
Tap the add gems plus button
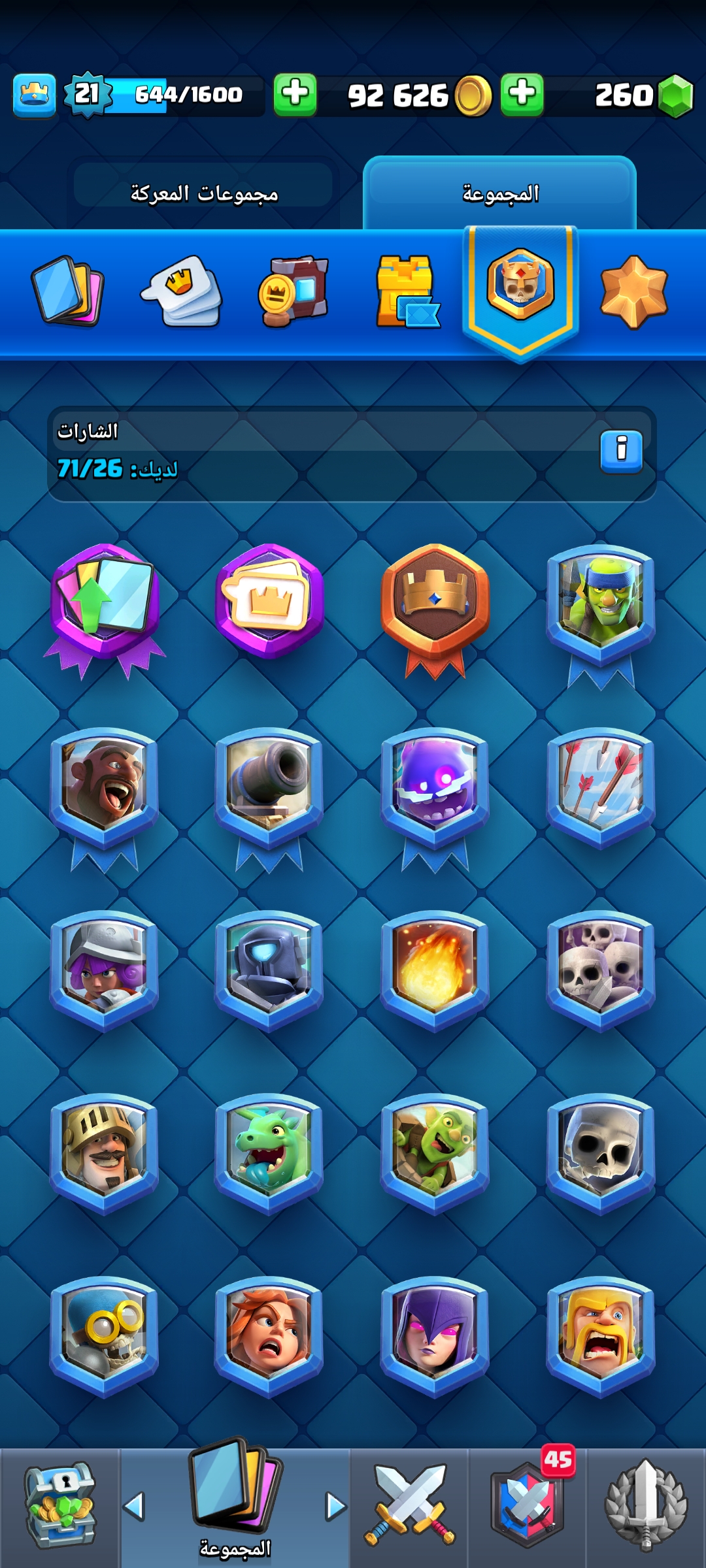click(522, 95)
